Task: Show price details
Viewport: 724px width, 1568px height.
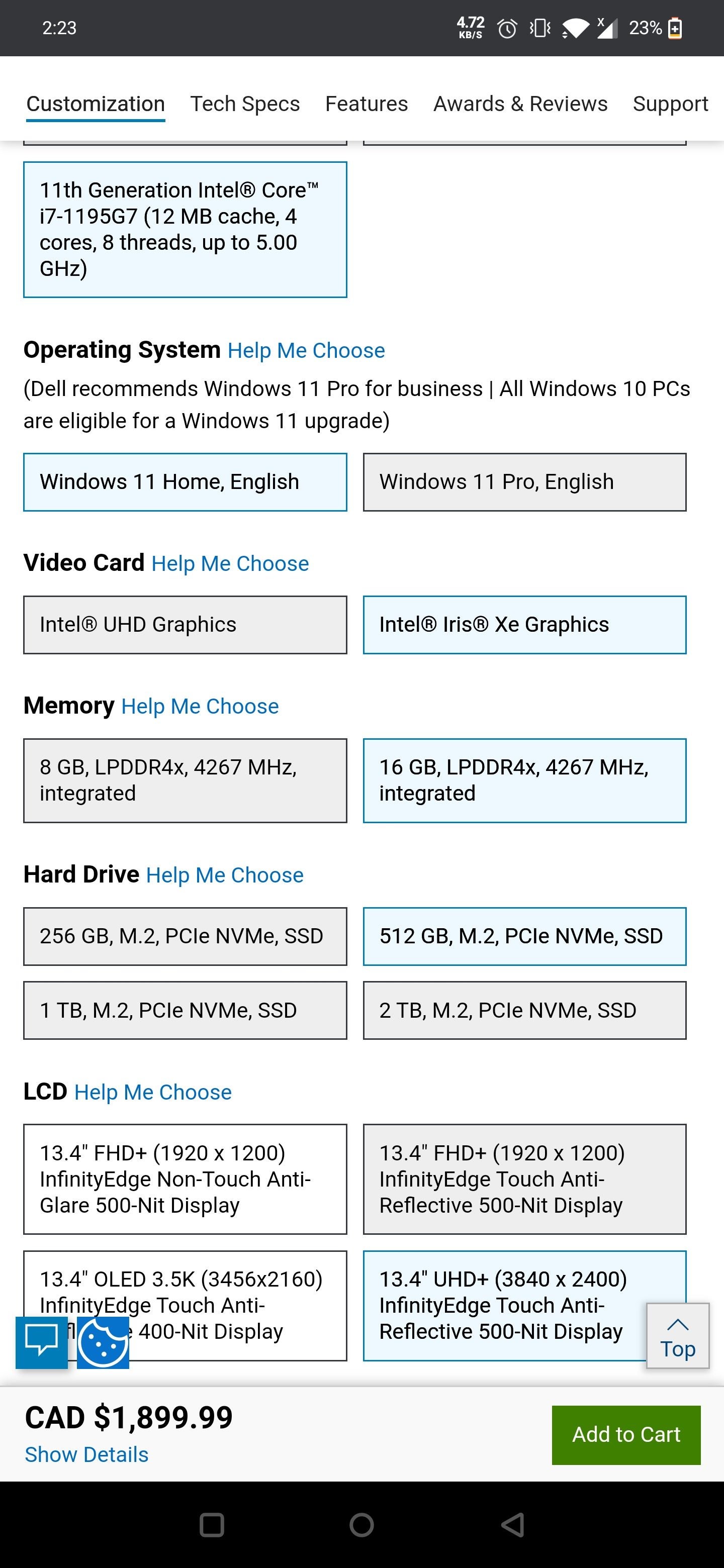Action: pyautogui.click(x=86, y=1454)
